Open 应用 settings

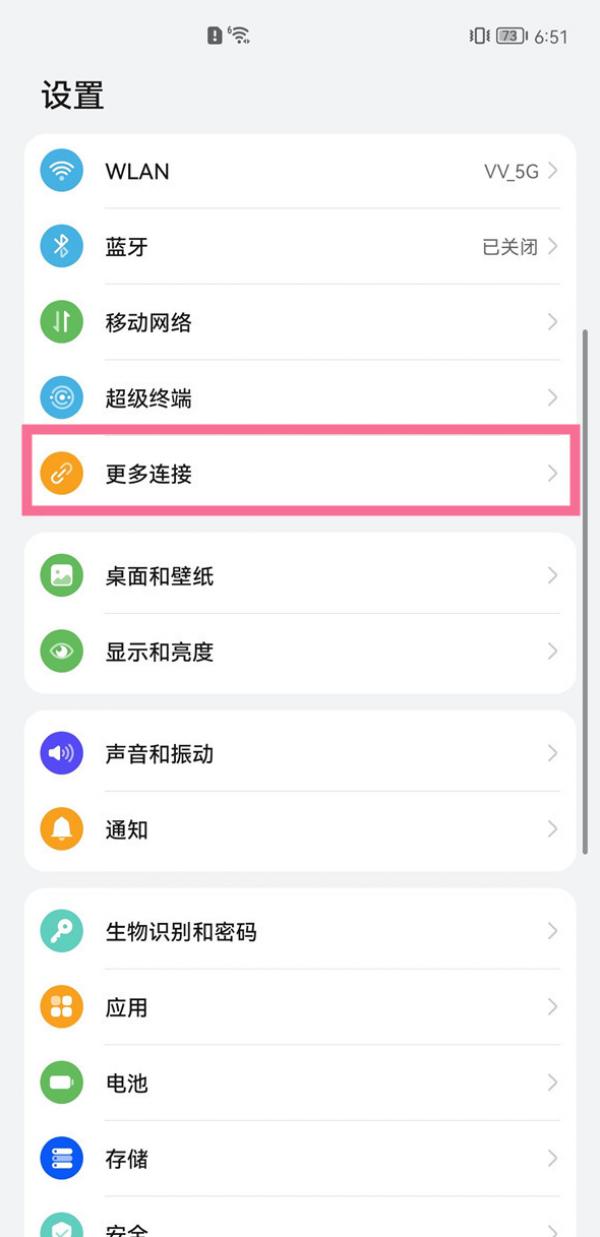pyautogui.click(x=300, y=1007)
